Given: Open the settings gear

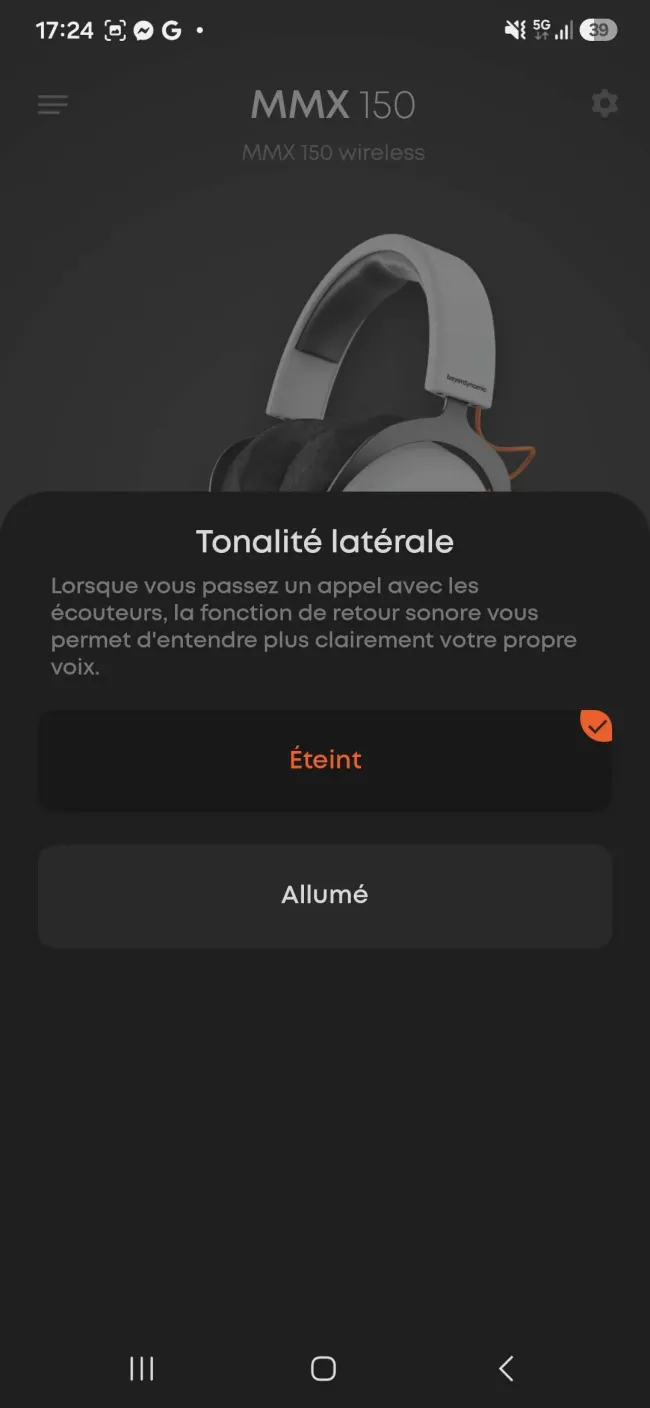Looking at the screenshot, I should point(605,103).
